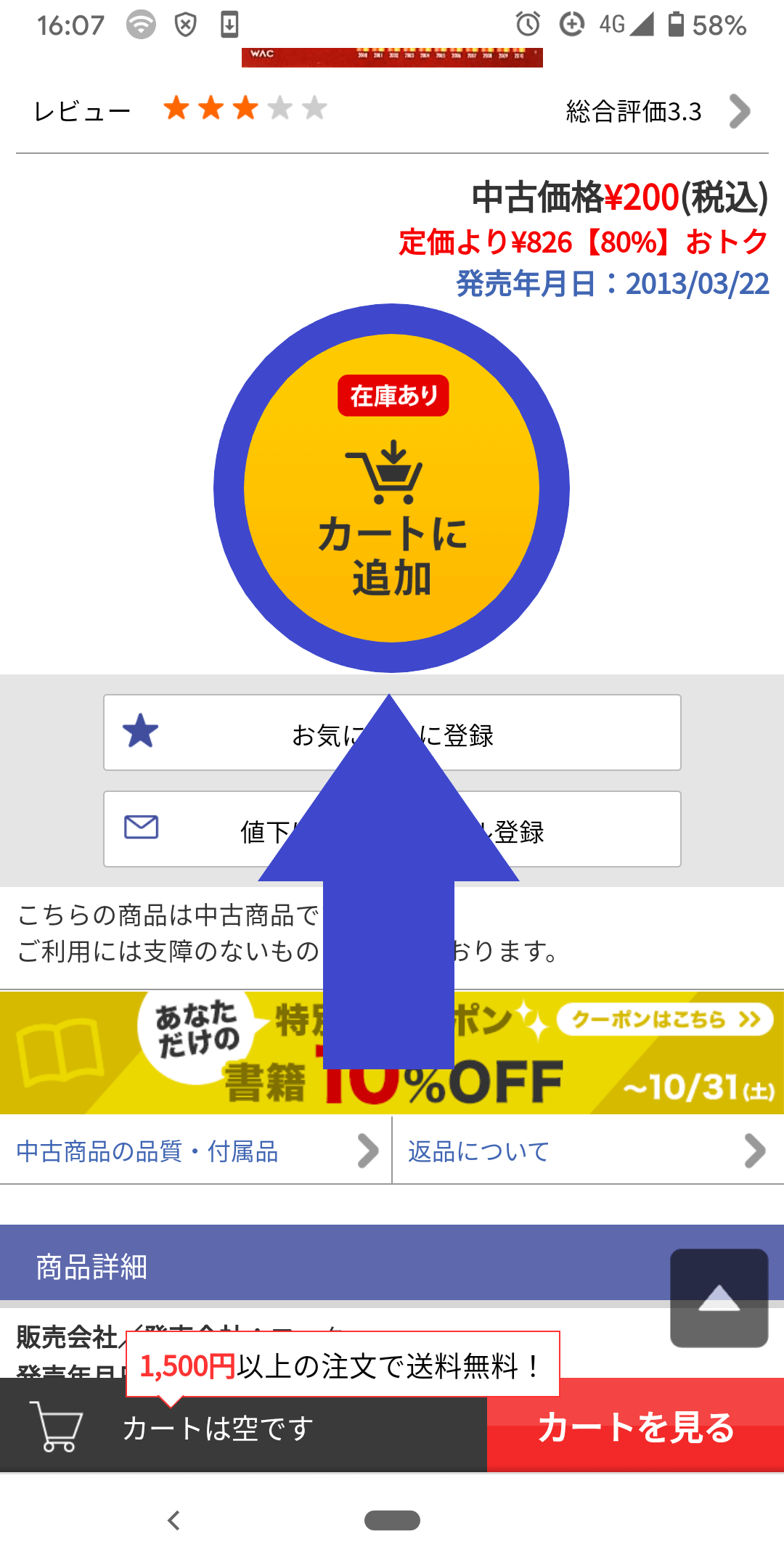Tap カートを見る to view the cart
Screen dimensions: 784x1568
(x=635, y=1426)
